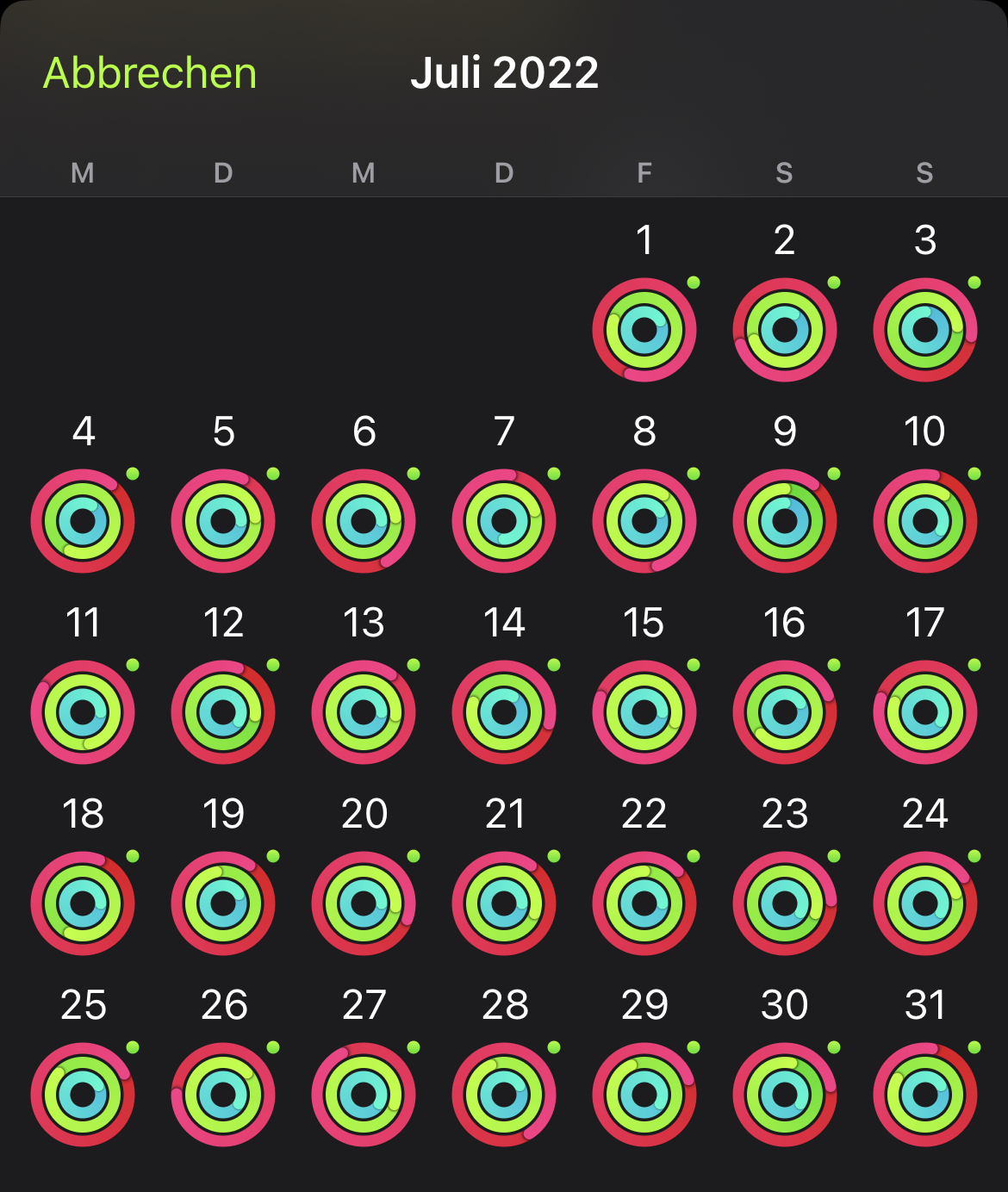Choose July 27 in the calendar
Image resolution: width=1008 pixels, height=1192 pixels.
pyautogui.click(x=364, y=1095)
